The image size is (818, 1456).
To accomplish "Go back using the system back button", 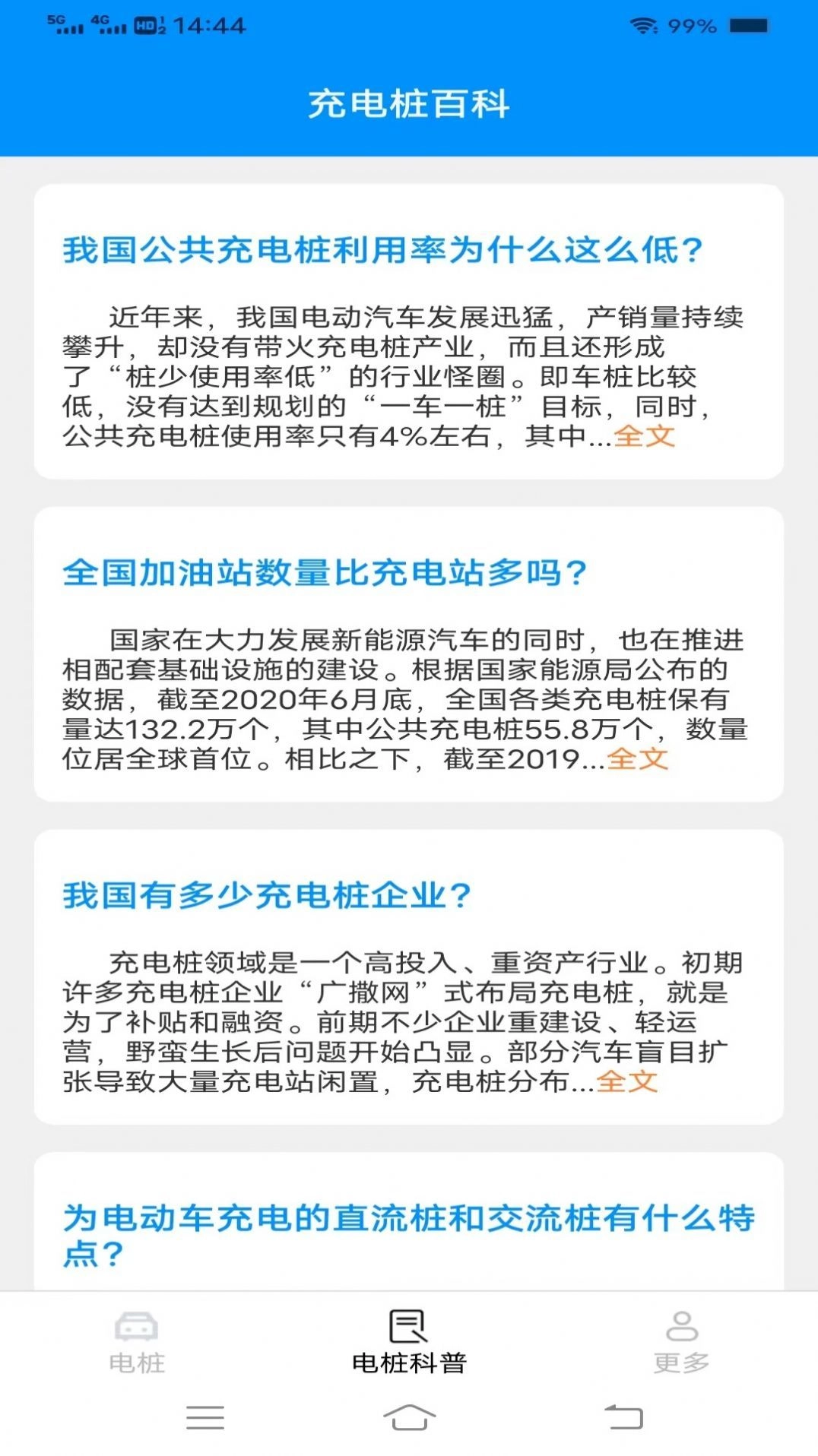I will [625, 1418].
